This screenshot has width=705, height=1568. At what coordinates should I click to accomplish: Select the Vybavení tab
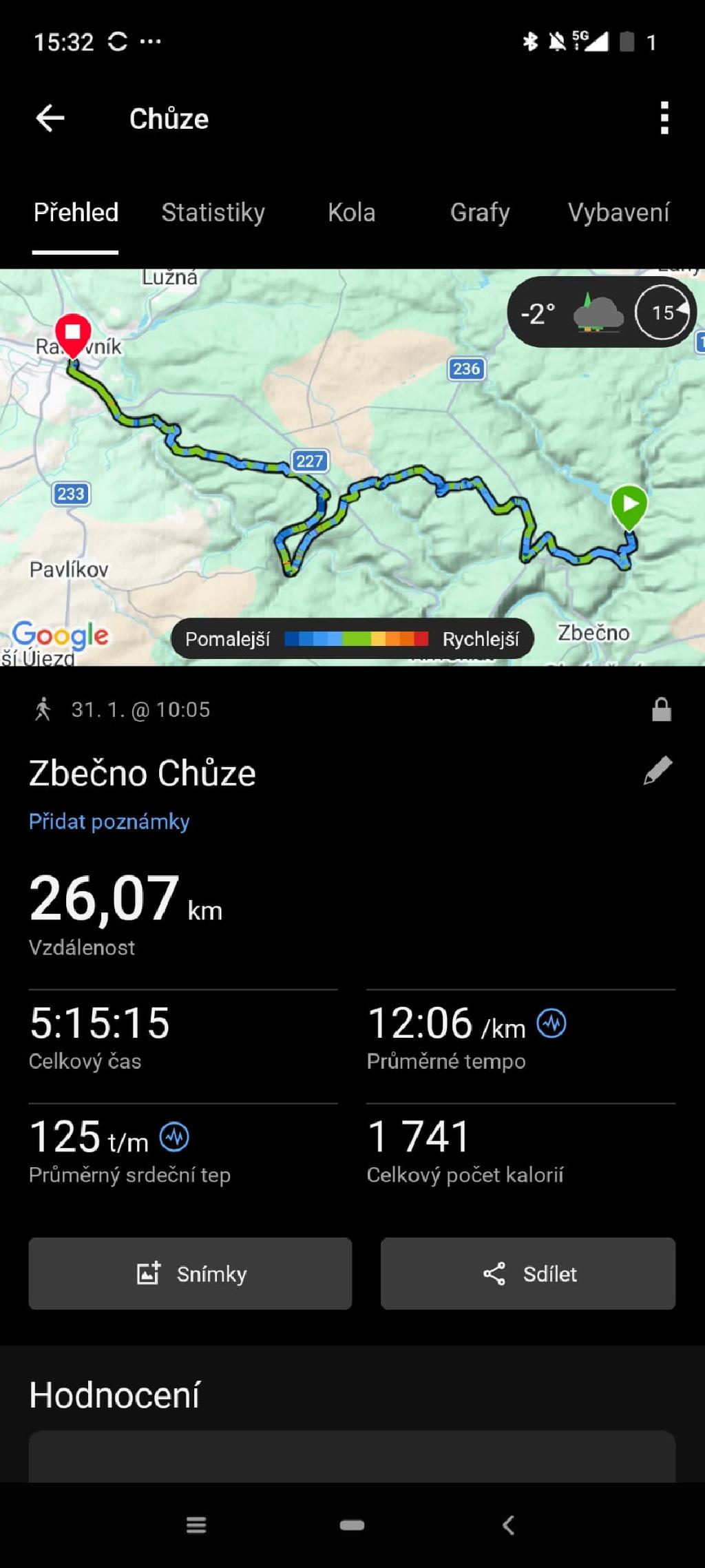[618, 213]
